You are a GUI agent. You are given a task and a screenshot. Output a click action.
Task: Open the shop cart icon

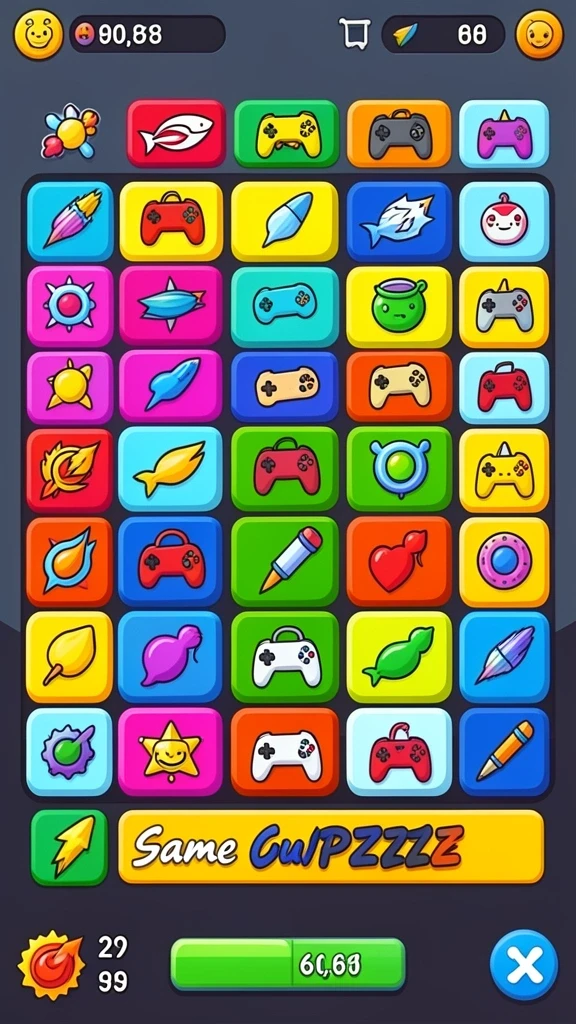pyautogui.click(x=354, y=33)
